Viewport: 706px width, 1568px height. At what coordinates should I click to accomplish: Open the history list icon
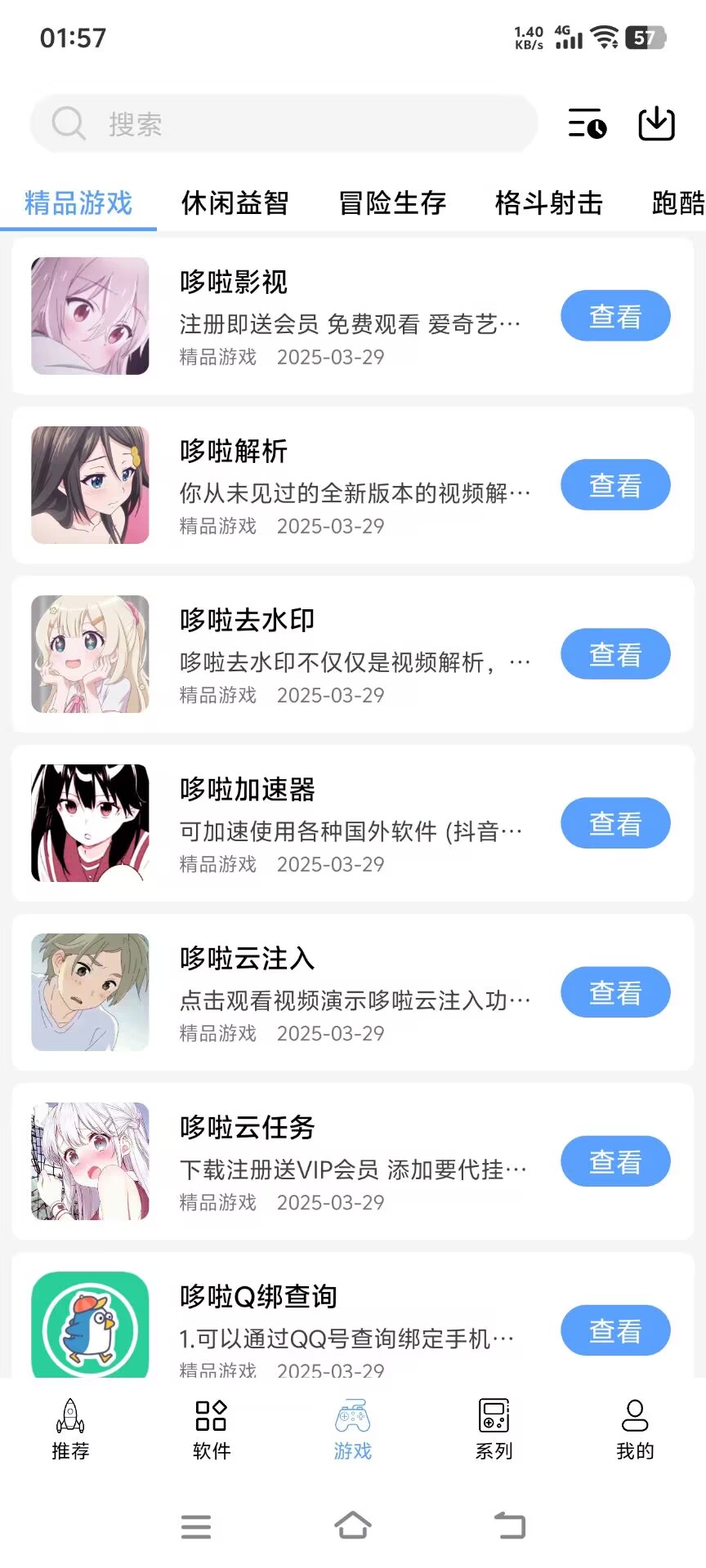point(587,123)
